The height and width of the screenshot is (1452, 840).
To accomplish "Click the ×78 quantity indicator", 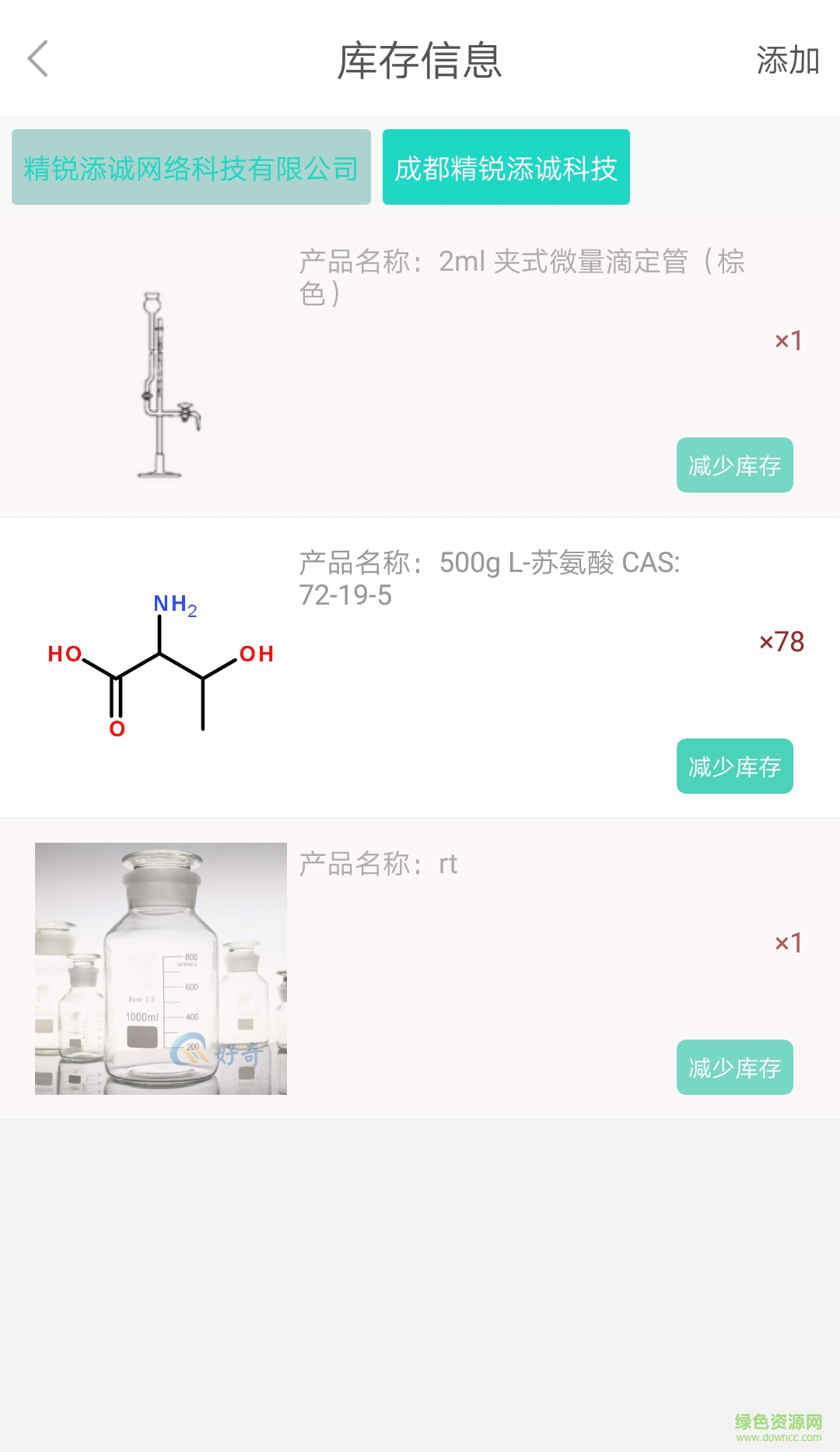I will [x=782, y=641].
